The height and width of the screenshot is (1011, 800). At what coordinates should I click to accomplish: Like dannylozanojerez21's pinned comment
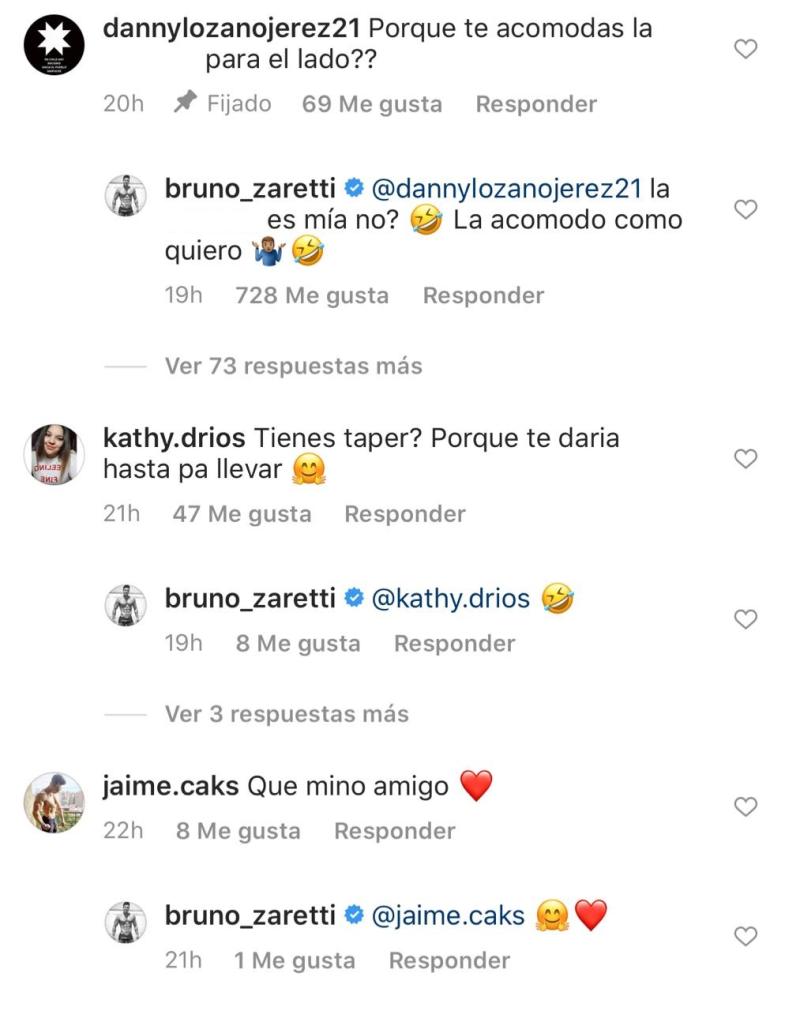click(x=745, y=48)
